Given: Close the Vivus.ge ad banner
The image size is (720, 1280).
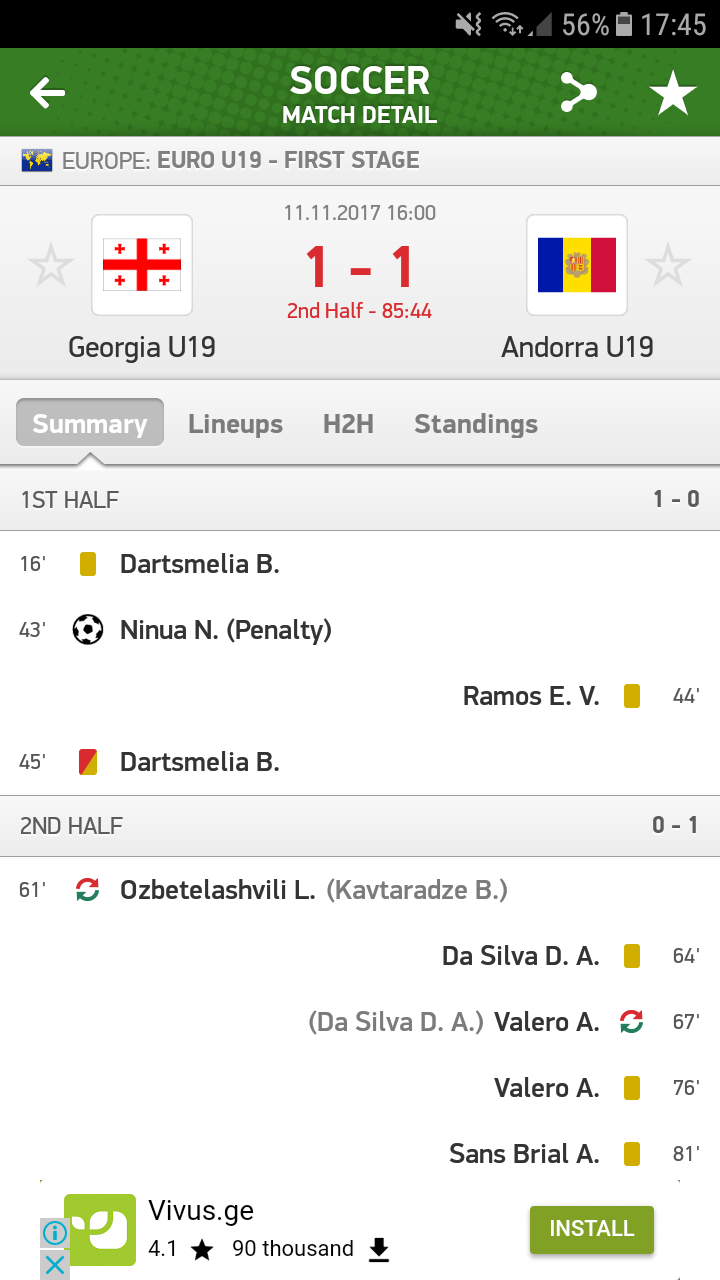Looking at the screenshot, I should coord(55,1265).
